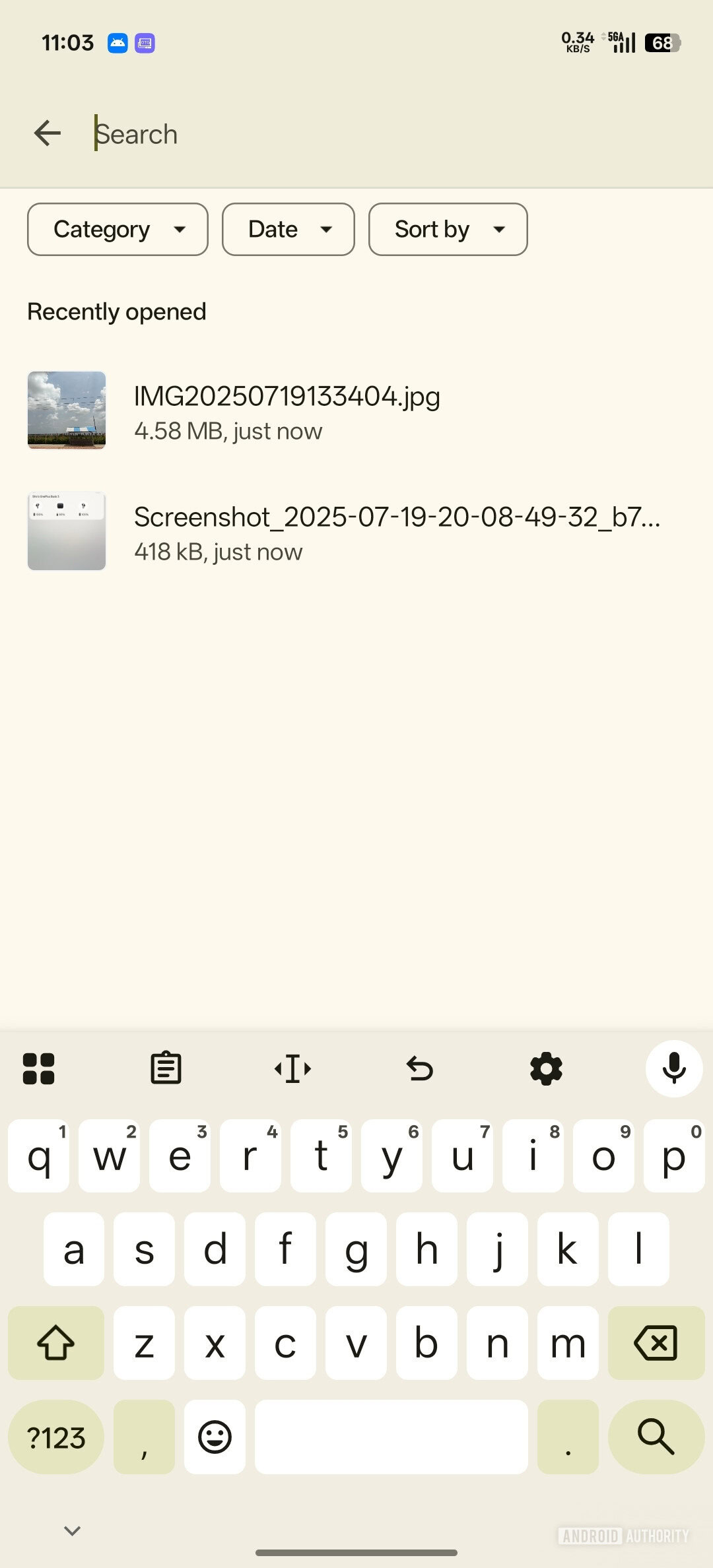Hide the keyboard with the down chevron
Screen dimensions: 713x1568
pyautogui.click(x=72, y=1530)
